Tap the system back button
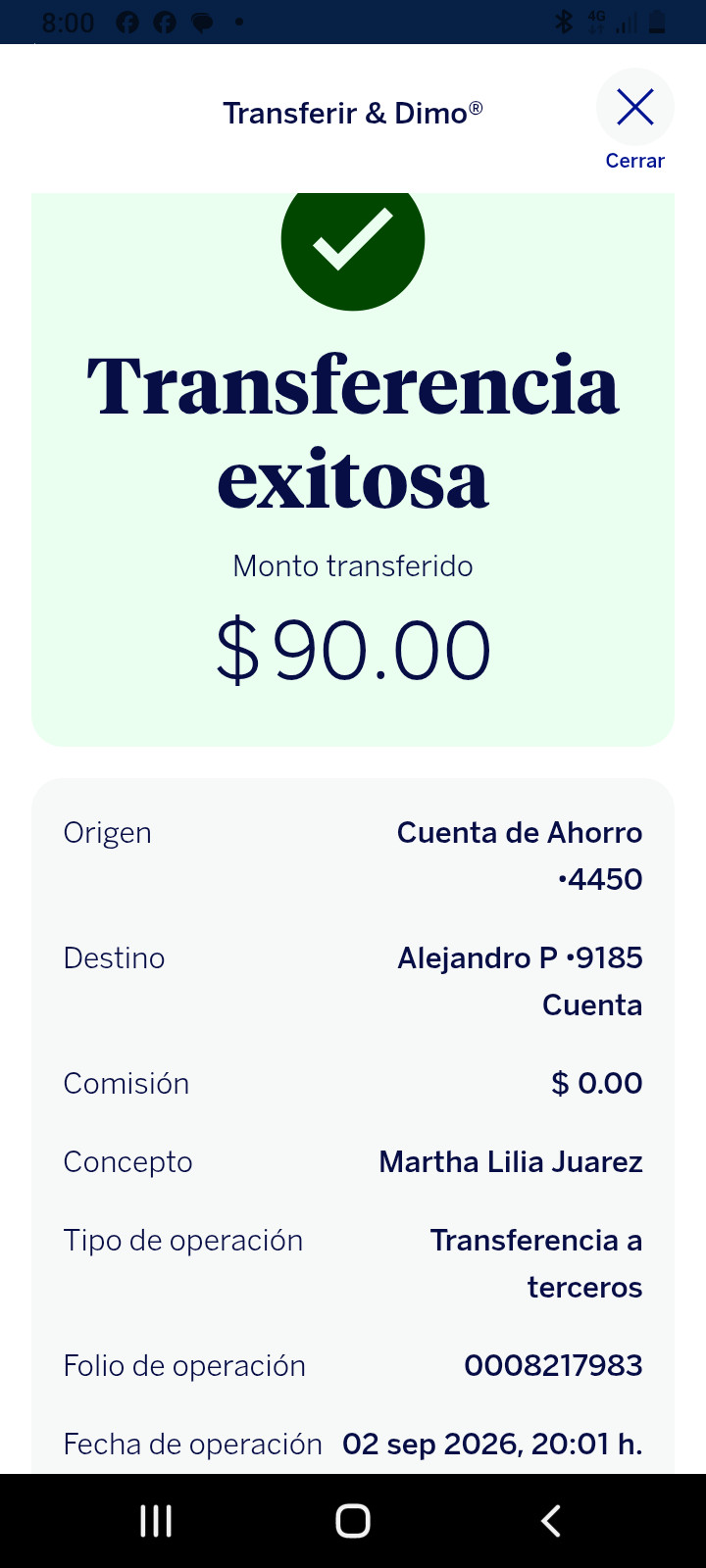Viewport: 706px width, 1568px height. 551,1521
